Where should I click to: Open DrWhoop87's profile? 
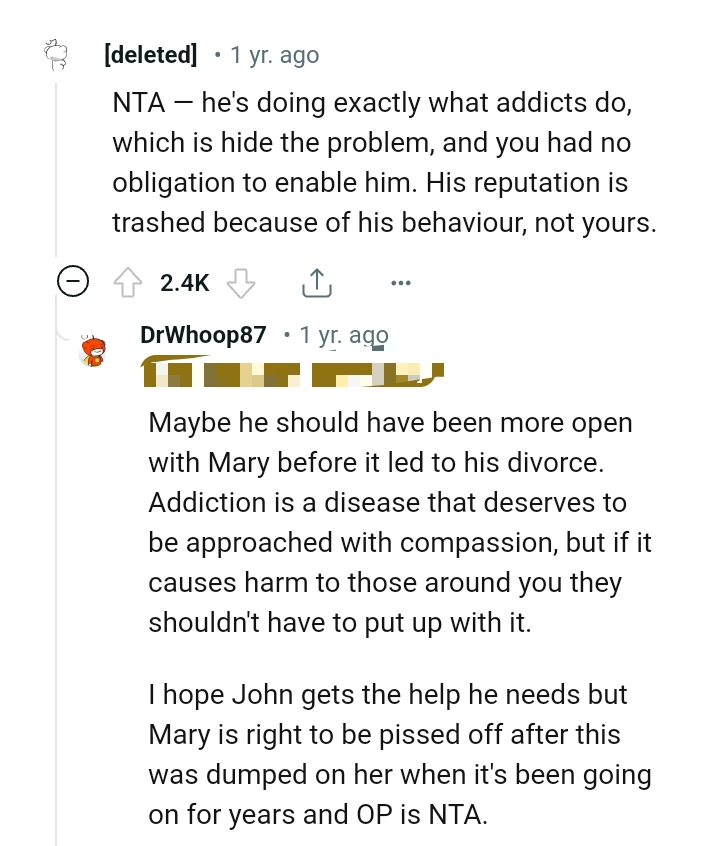(x=203, y=335)
